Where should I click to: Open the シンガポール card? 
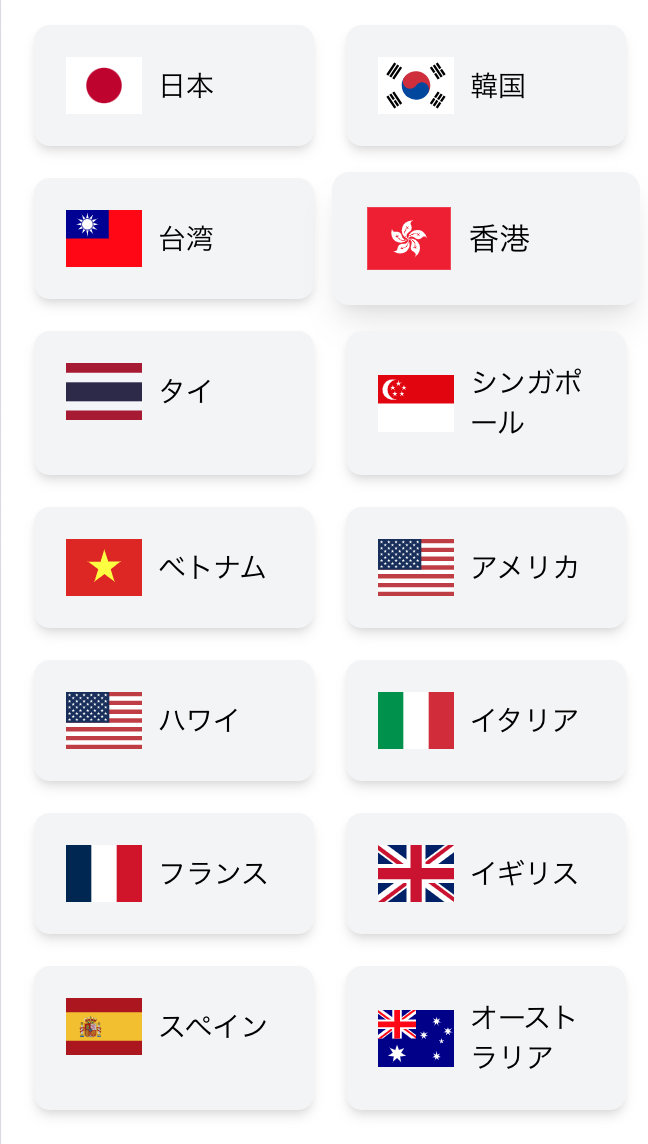click(x=486, y=403)
